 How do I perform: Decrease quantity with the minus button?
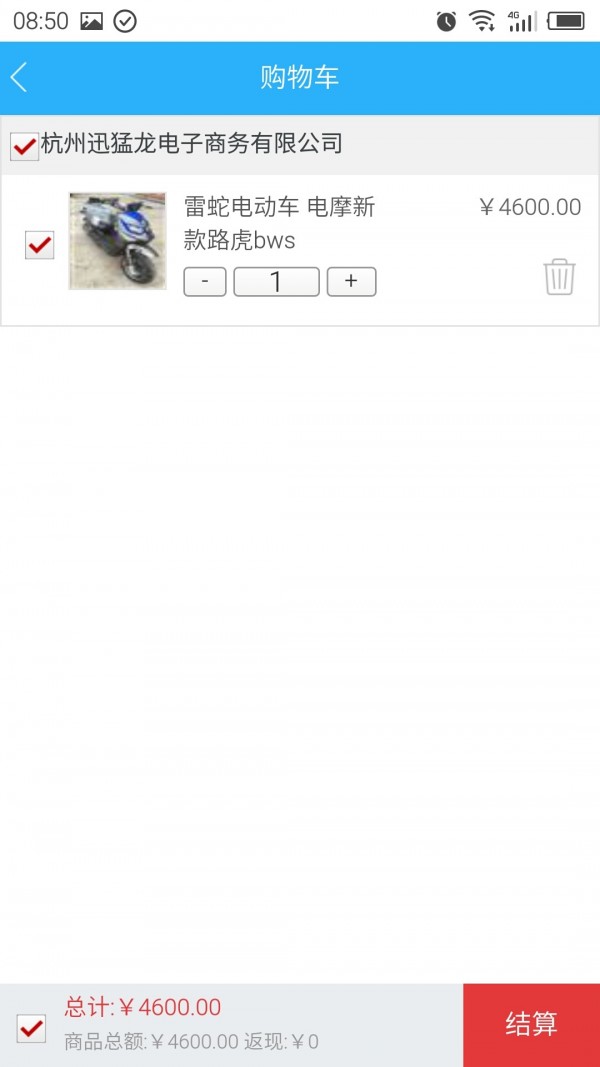pos(205,282)
